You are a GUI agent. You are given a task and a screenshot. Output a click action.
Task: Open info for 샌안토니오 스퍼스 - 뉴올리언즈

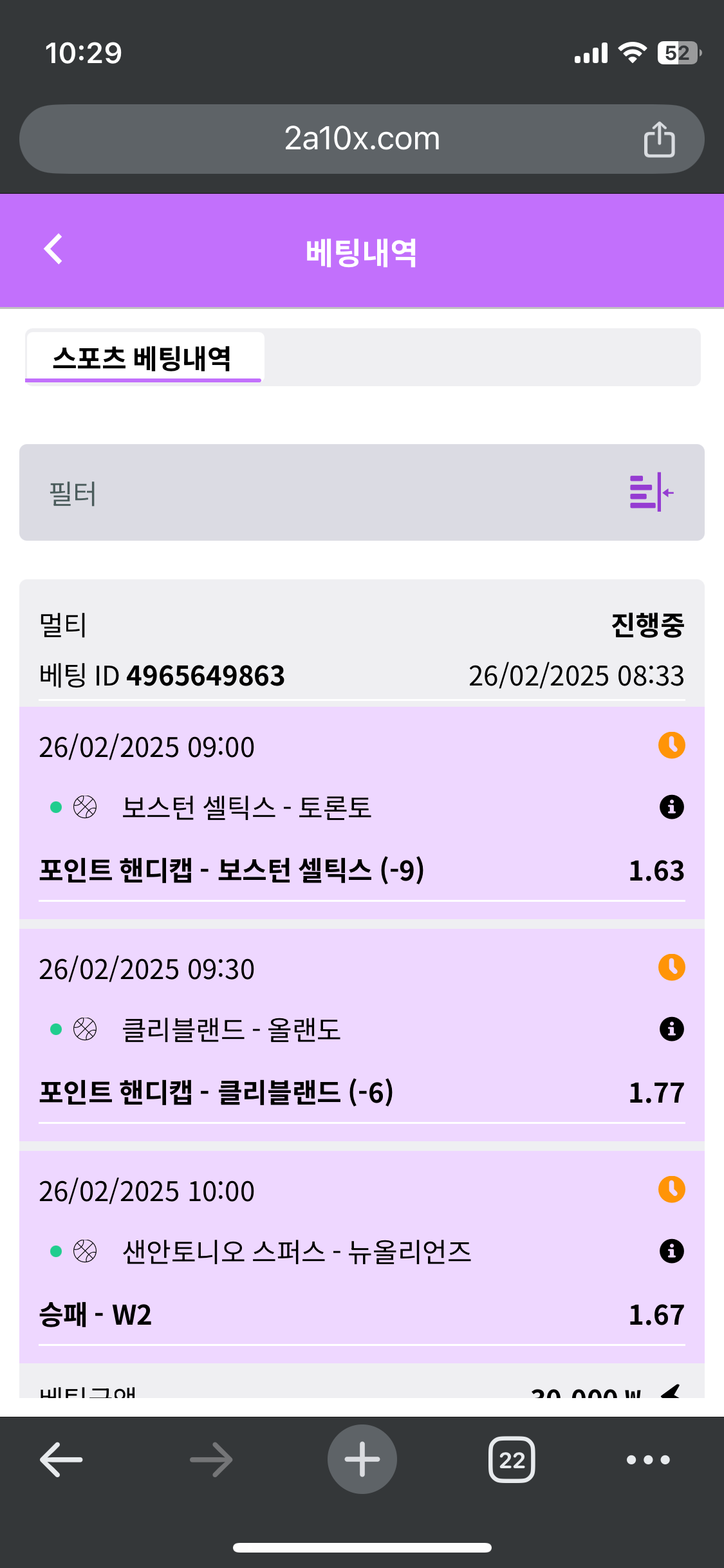point(671,1251)
